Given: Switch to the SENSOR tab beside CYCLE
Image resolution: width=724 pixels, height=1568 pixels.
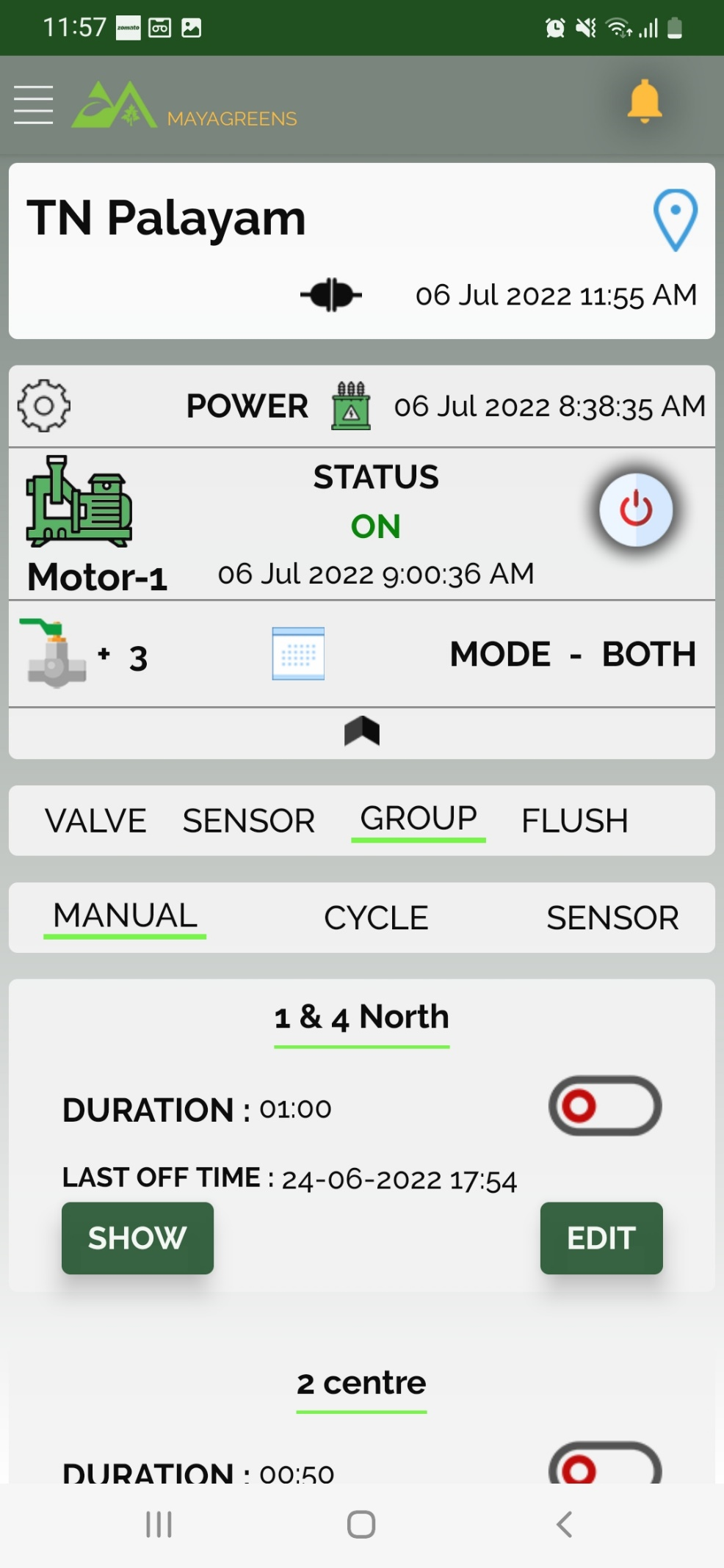Looking at the screenshot, I should pyautogui.click(x=612, y=918).
